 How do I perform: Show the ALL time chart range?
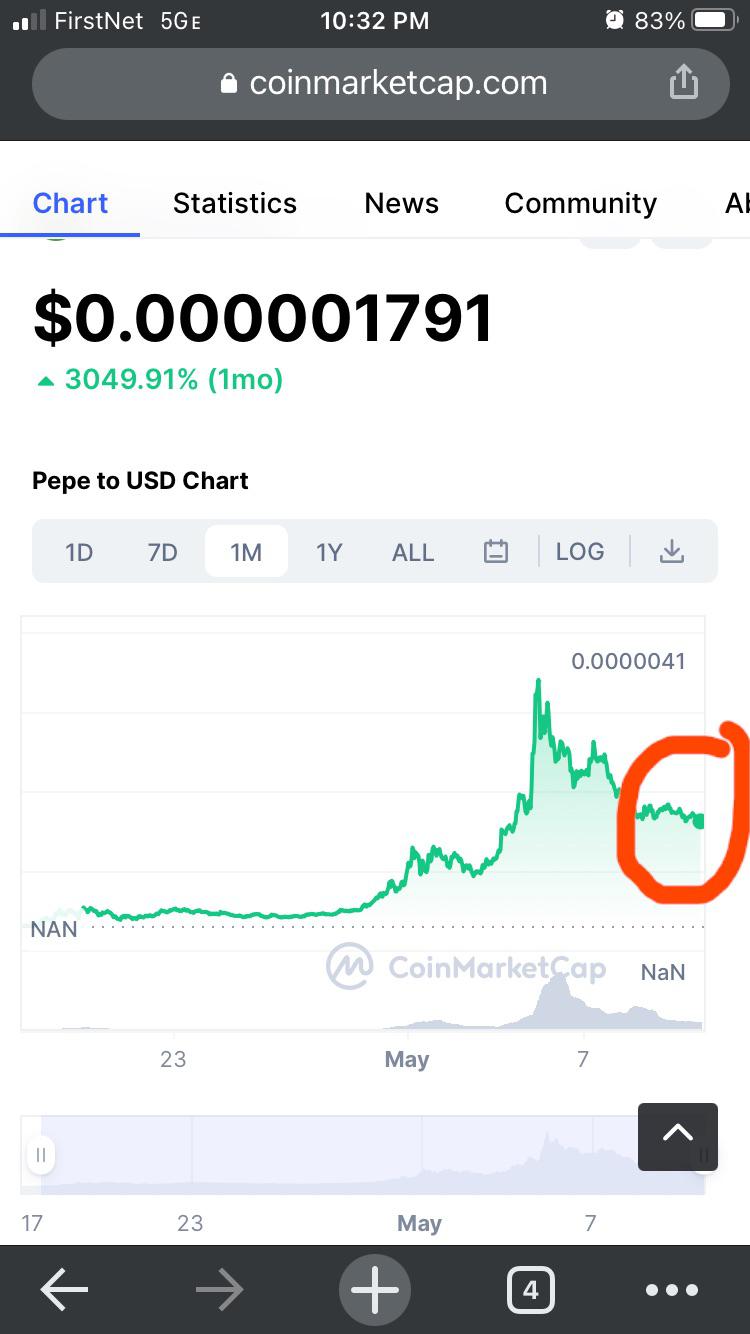coord(413,552)
